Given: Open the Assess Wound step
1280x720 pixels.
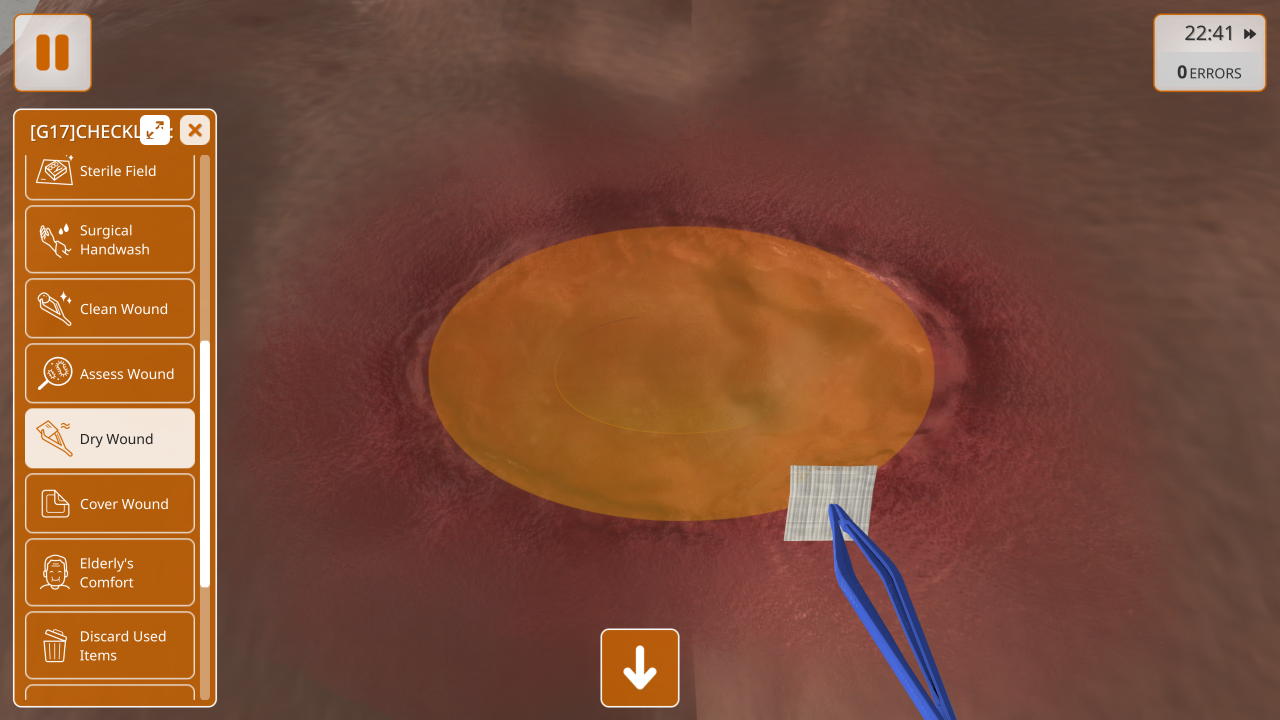Looking at the screenshot, I should [x=110, y=374].
